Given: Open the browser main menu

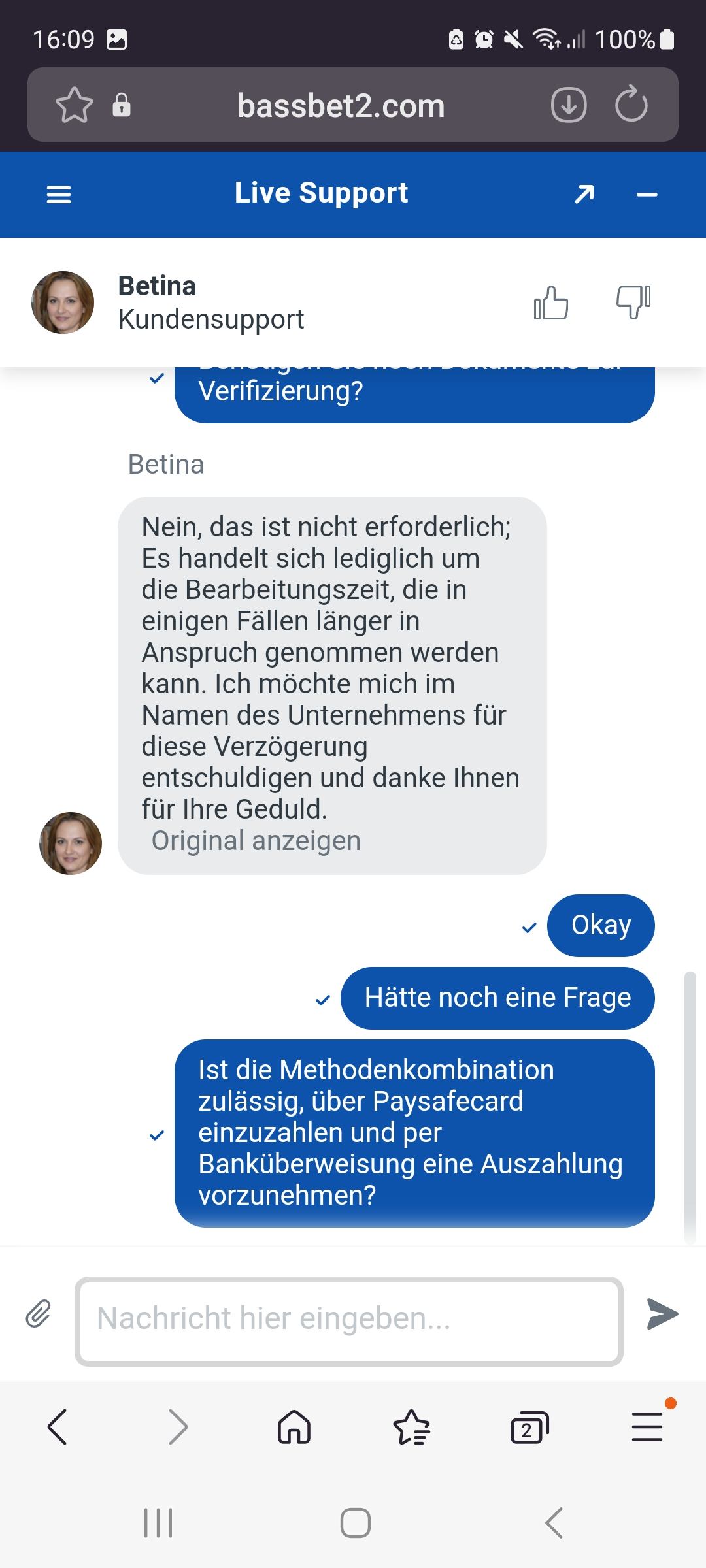Looking at the screenshot, I should tap(647, 1427).
